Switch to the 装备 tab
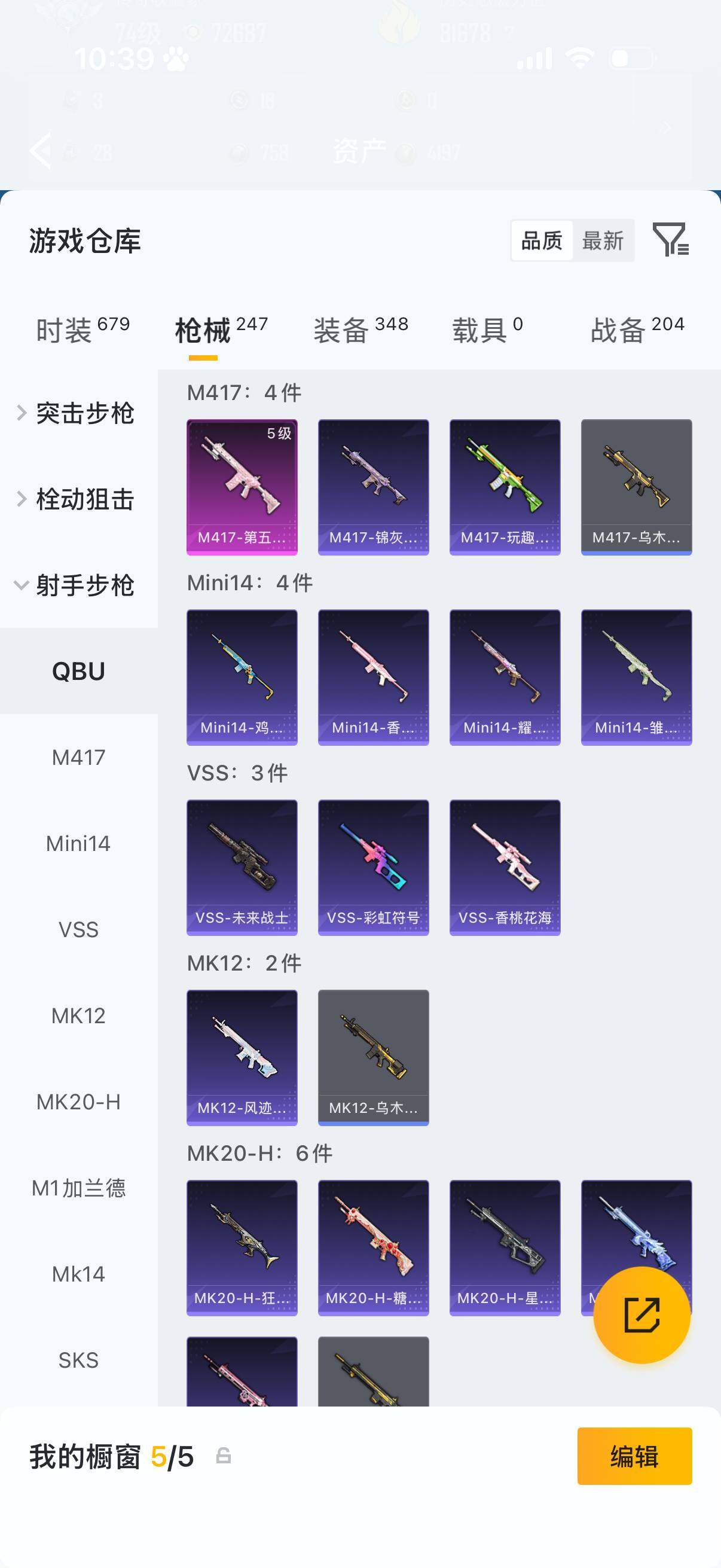Viewport: 721px width, 1568px height. (x=361, y=330)
